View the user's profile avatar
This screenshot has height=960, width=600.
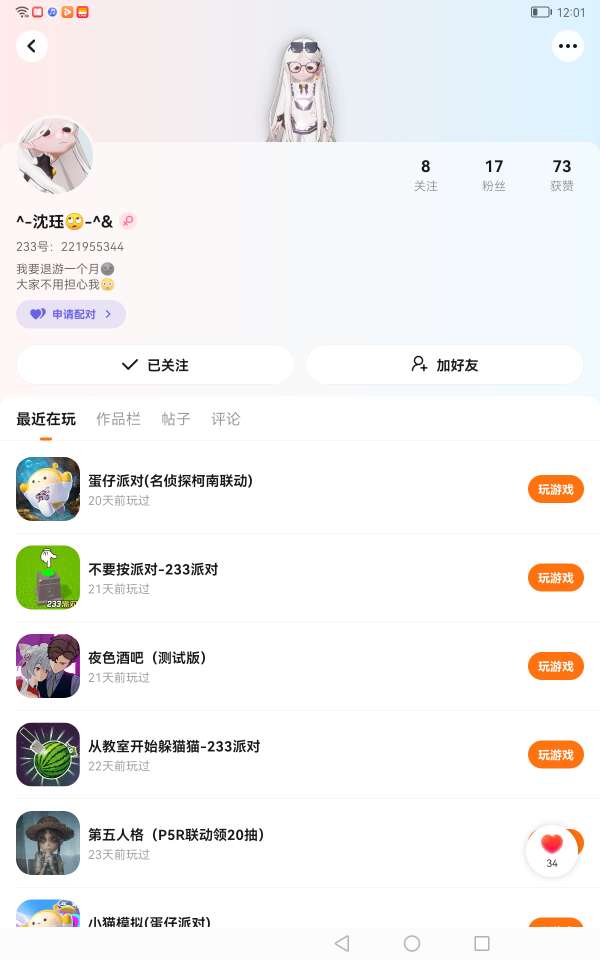(55, 155)
